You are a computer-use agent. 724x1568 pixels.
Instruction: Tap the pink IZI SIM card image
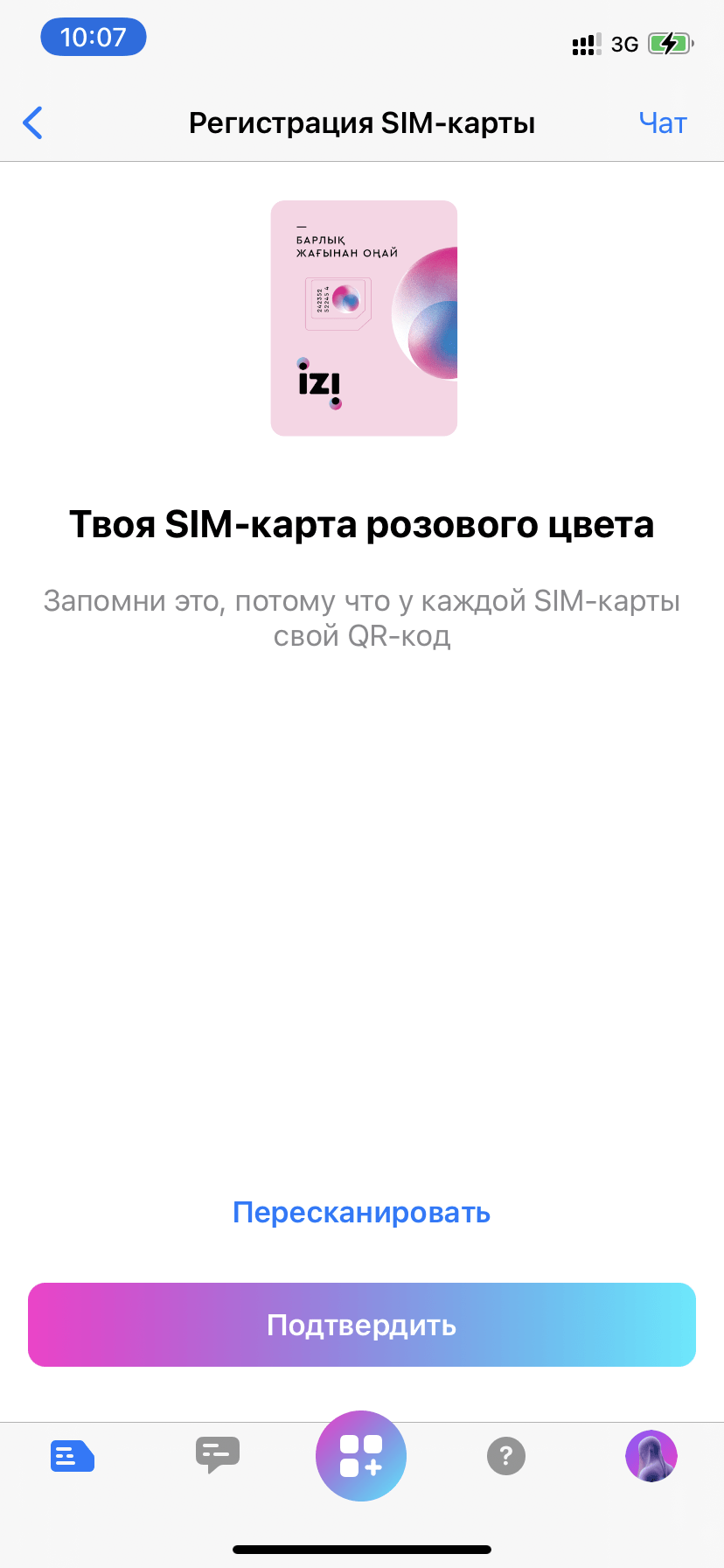tap(363, 318)
